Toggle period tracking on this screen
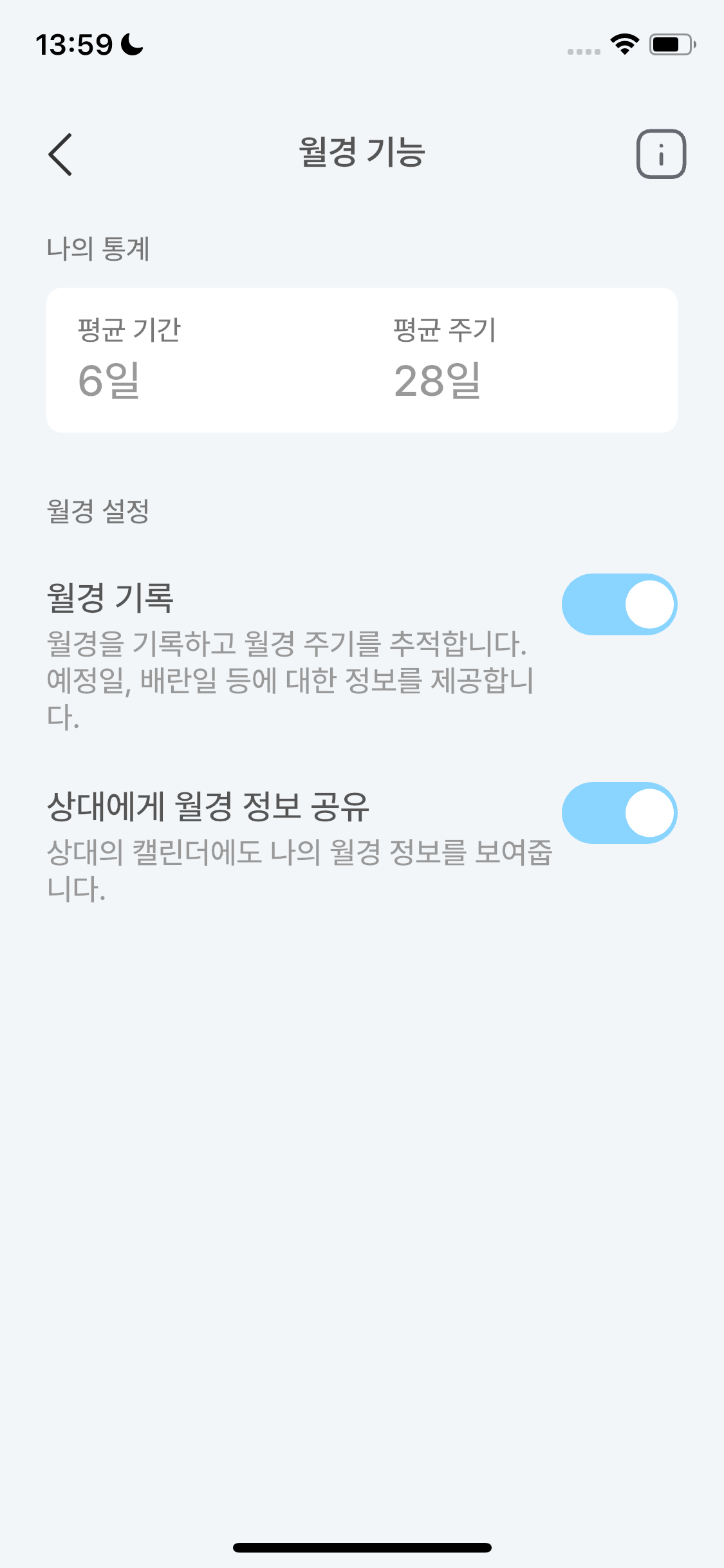Viewport: 724px width, 1568px height. (x=618, y=604)
